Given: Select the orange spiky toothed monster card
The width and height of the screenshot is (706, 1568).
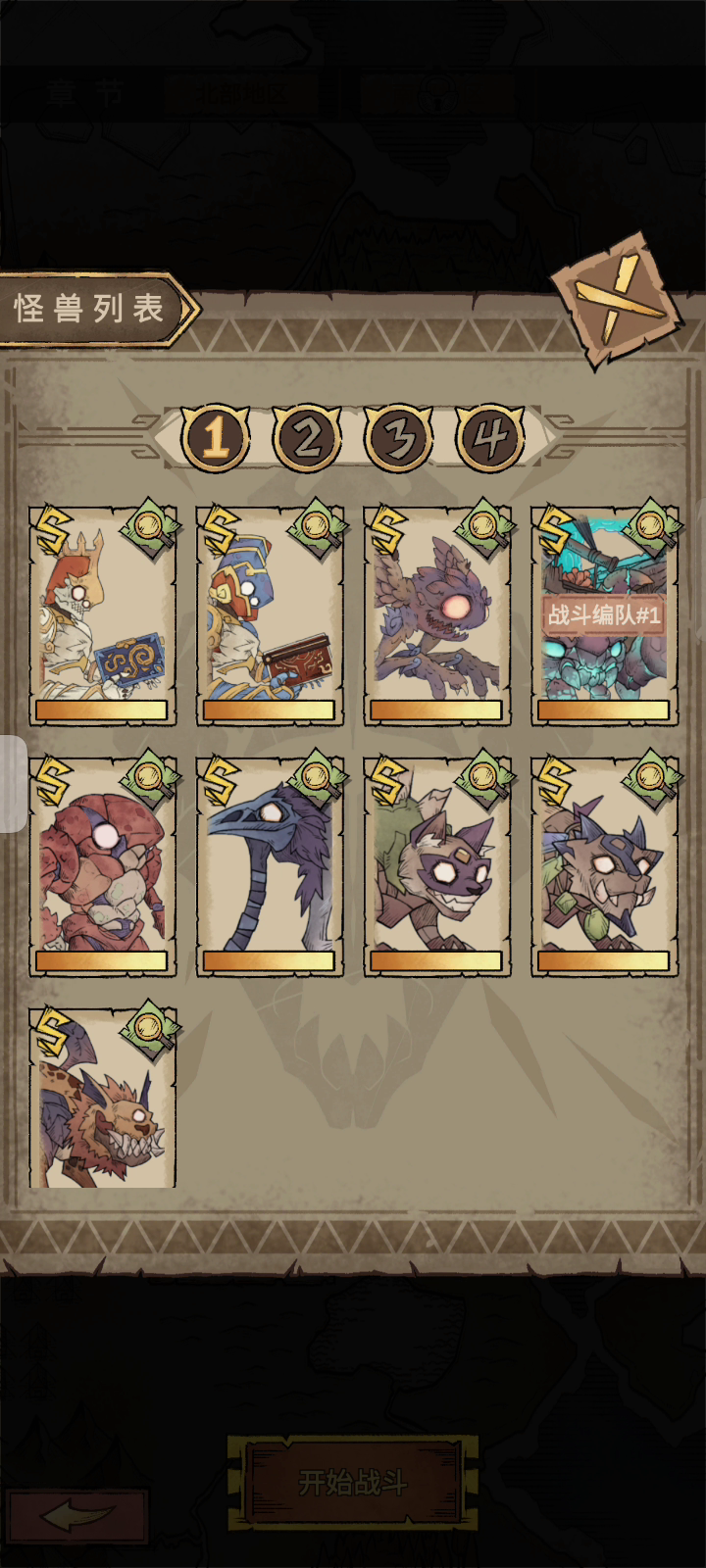Looking at the screenshot, I should click(103, 1100).
